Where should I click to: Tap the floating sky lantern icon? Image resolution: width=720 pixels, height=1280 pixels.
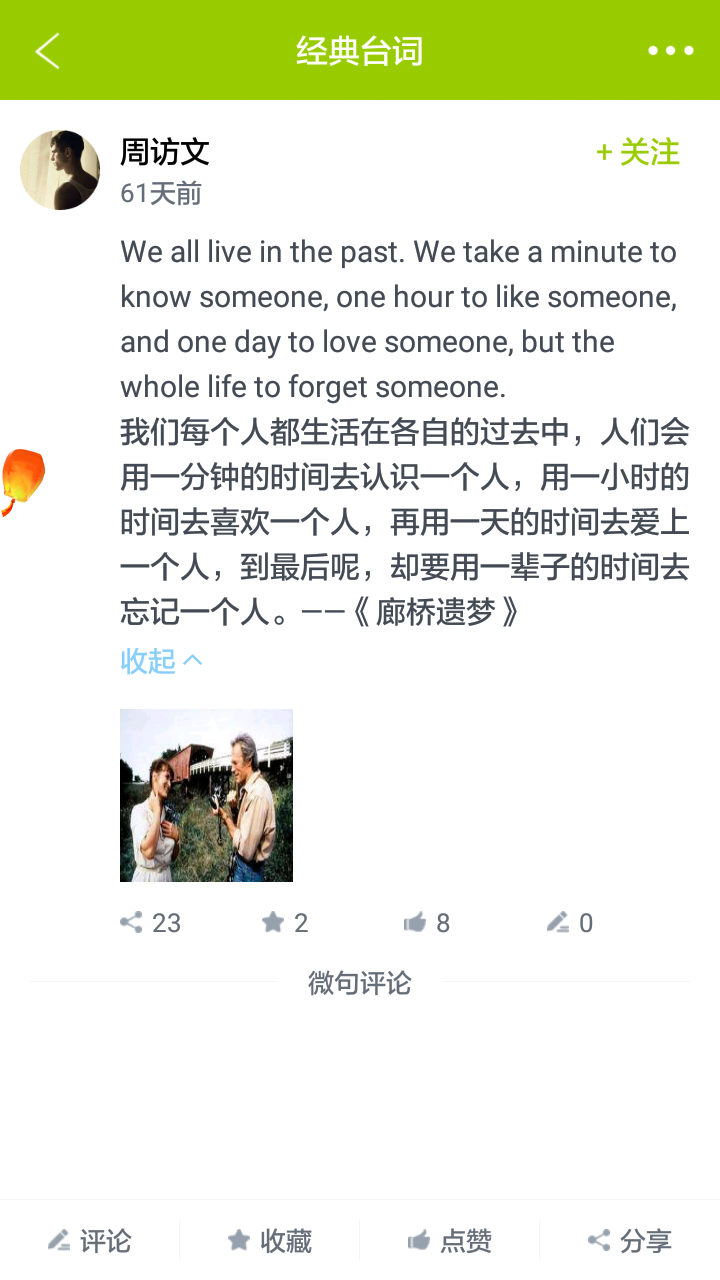tap(22, 480)
